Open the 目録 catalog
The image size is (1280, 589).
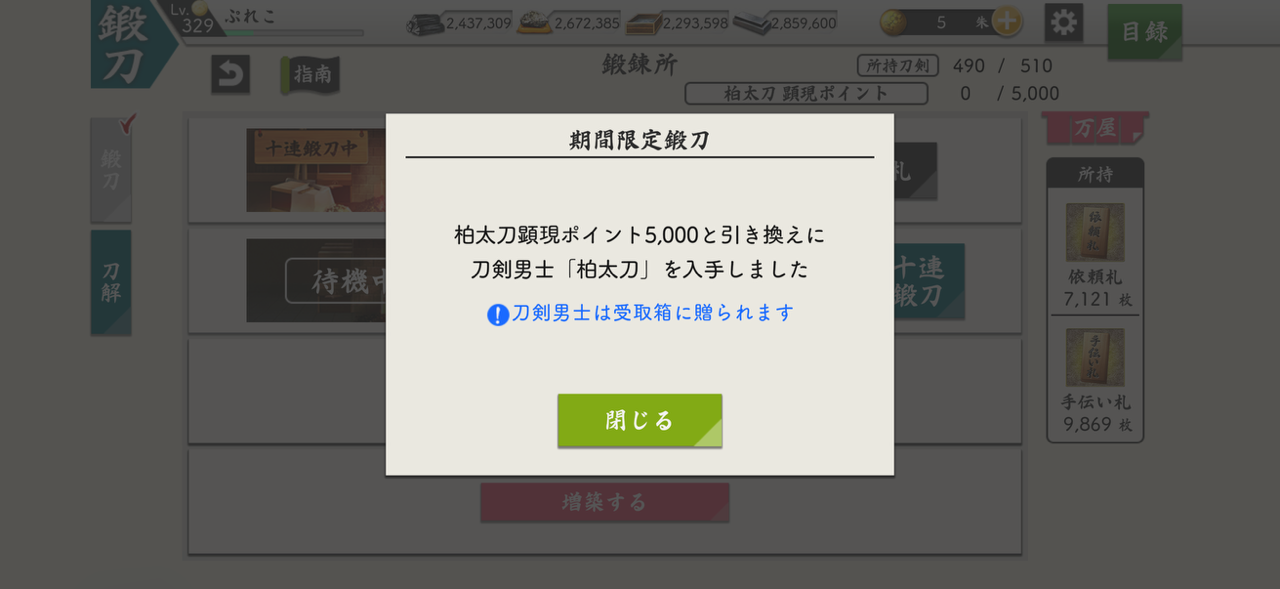point(1144,31)
